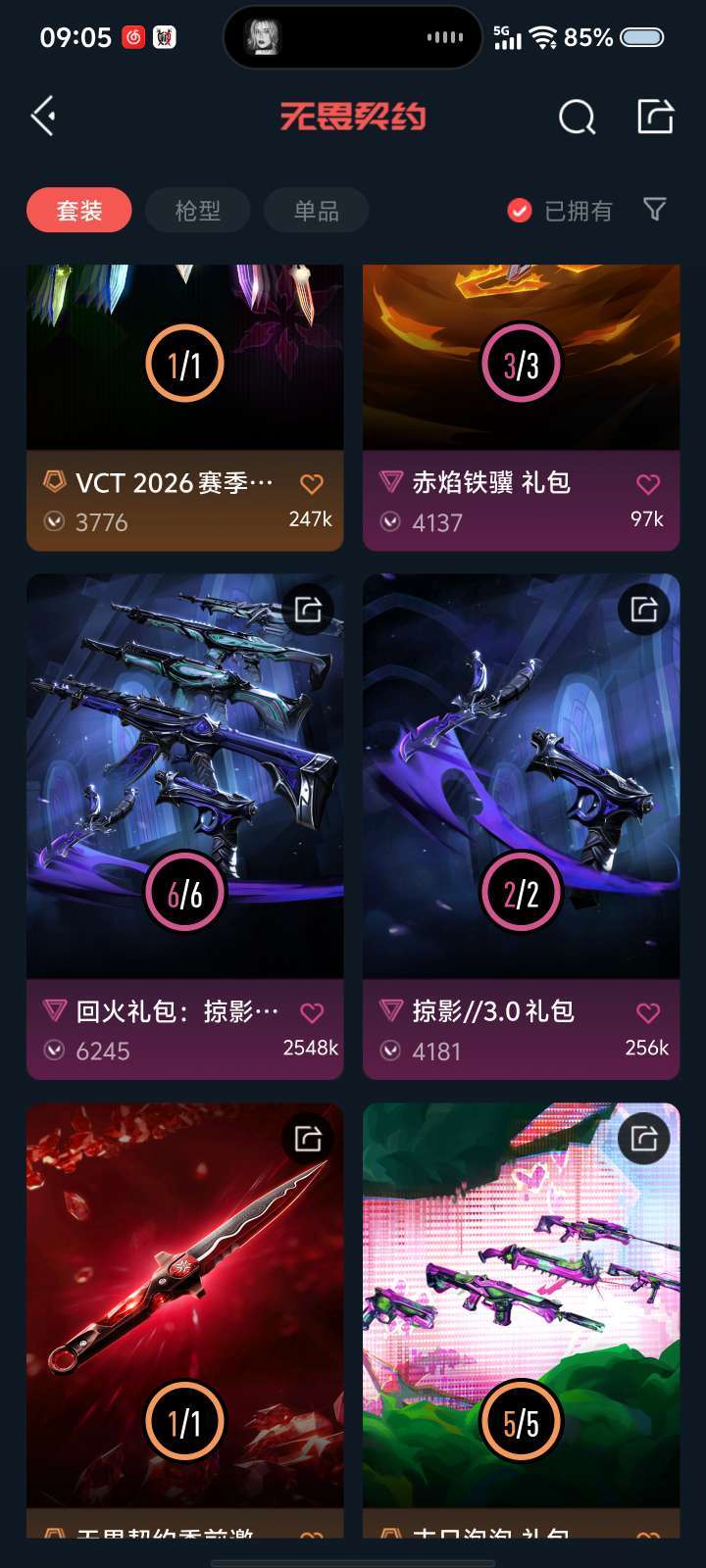Tap the share icon on the 5/5 skins card
The image size is (706, 1568).
643,1139
